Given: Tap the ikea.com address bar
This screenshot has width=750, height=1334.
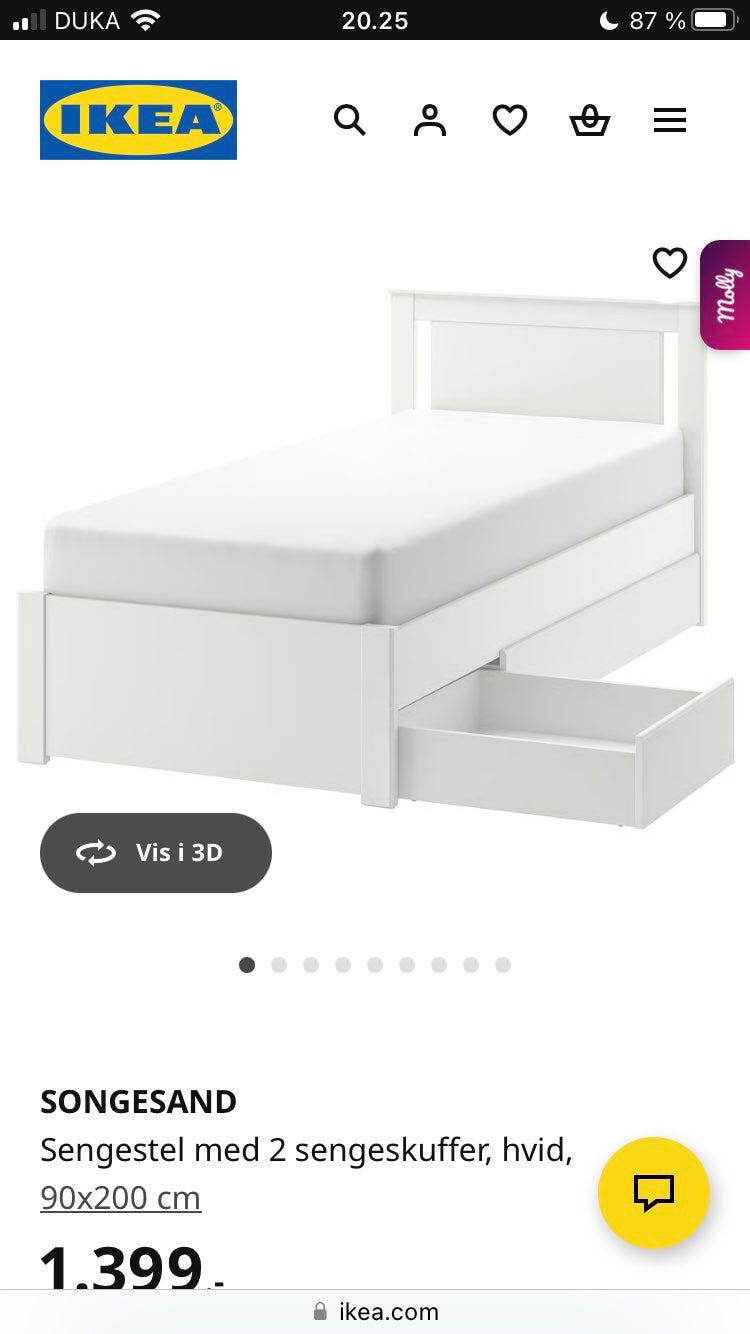Looking at the screenshot, I should (376, 1311).
